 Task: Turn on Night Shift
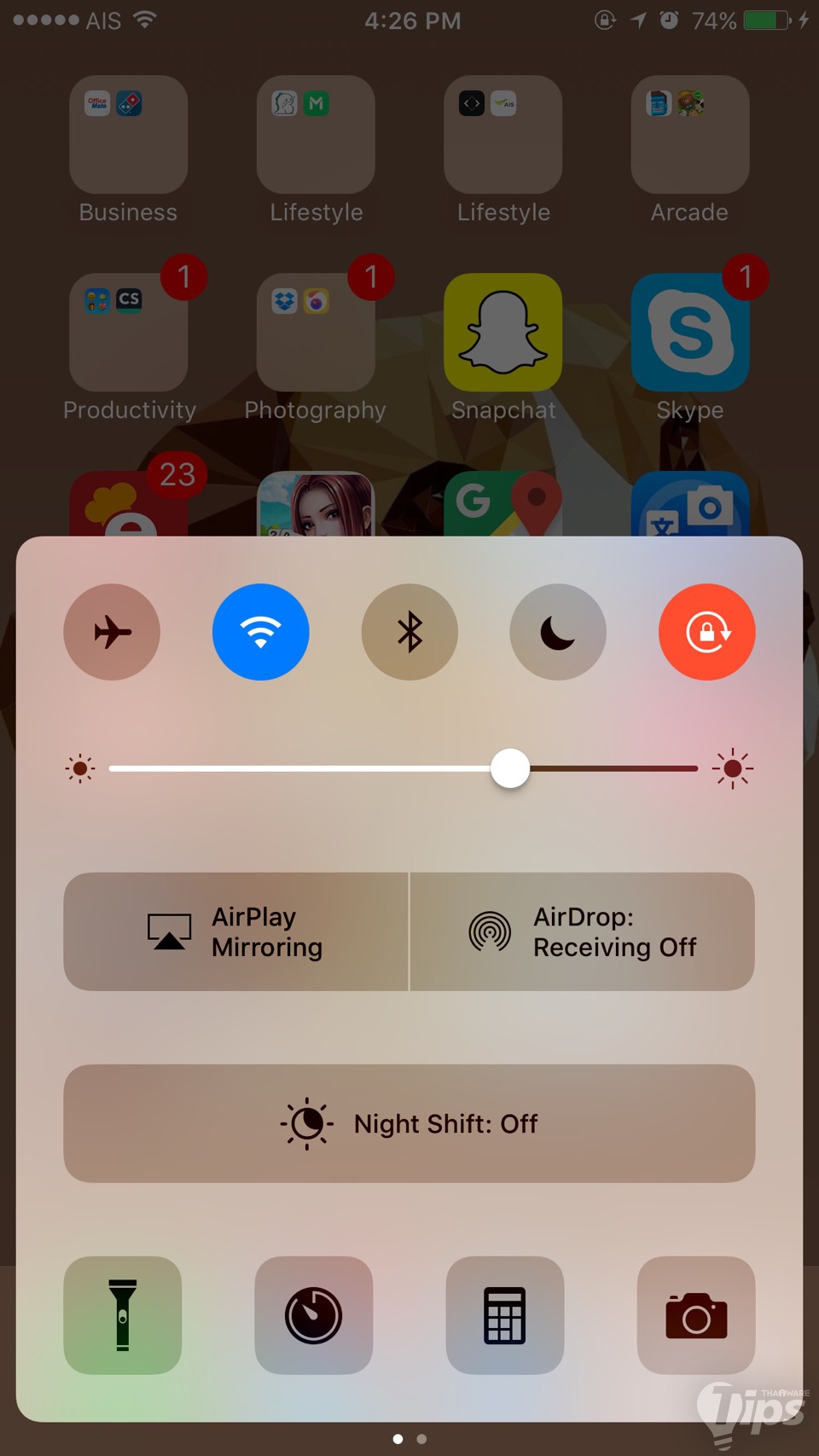(x=409, y=1123)
